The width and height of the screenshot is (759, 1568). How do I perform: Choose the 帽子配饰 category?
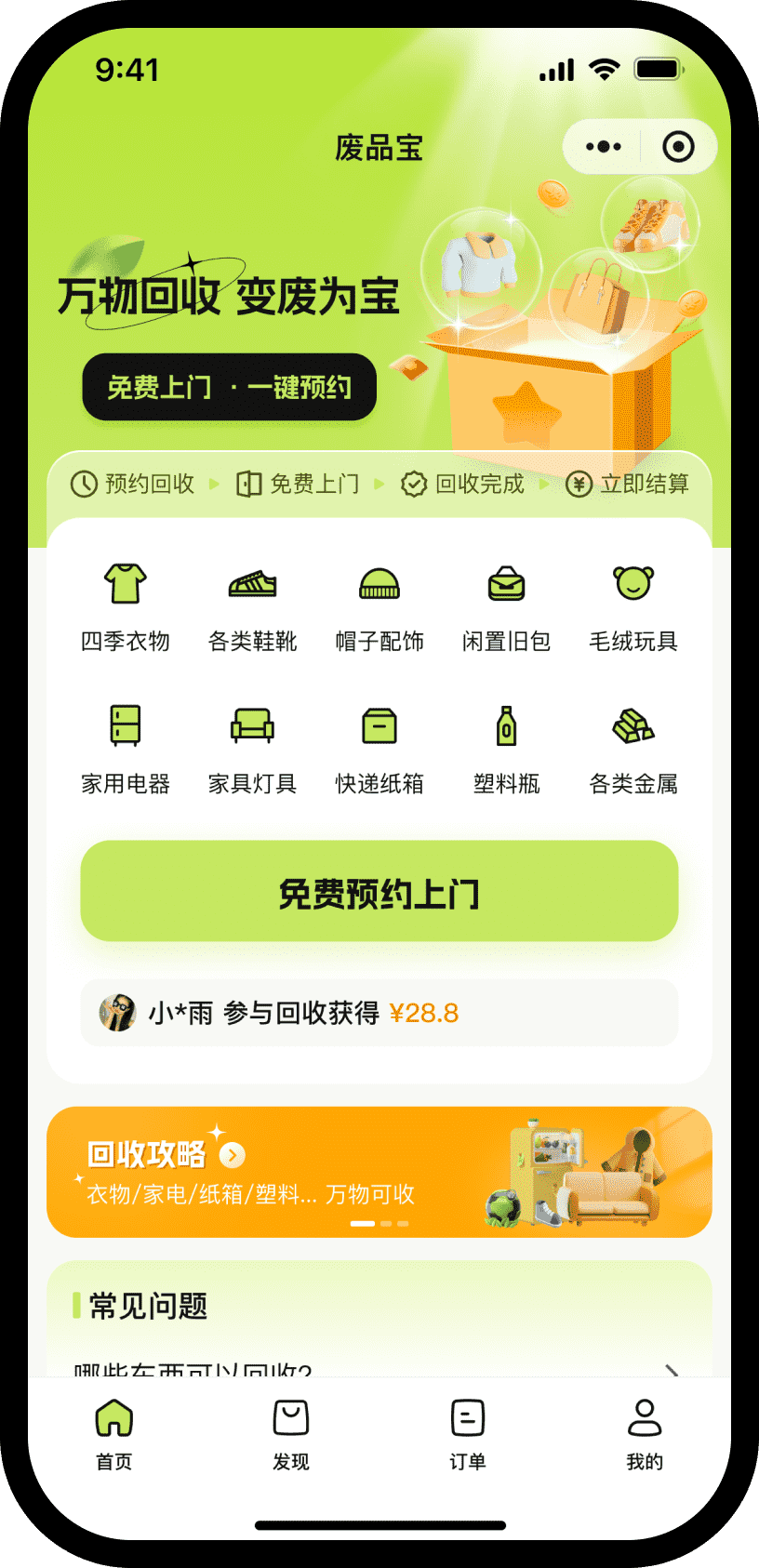click(379, 605)
